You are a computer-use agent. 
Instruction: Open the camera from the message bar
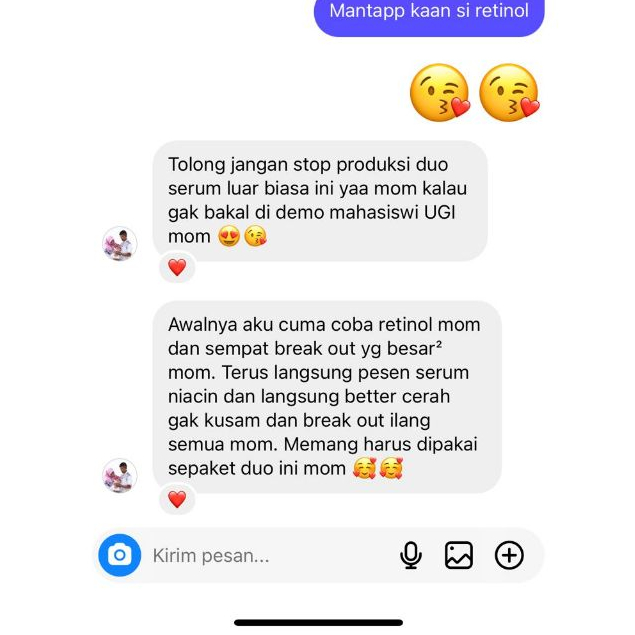pos(120,555)
